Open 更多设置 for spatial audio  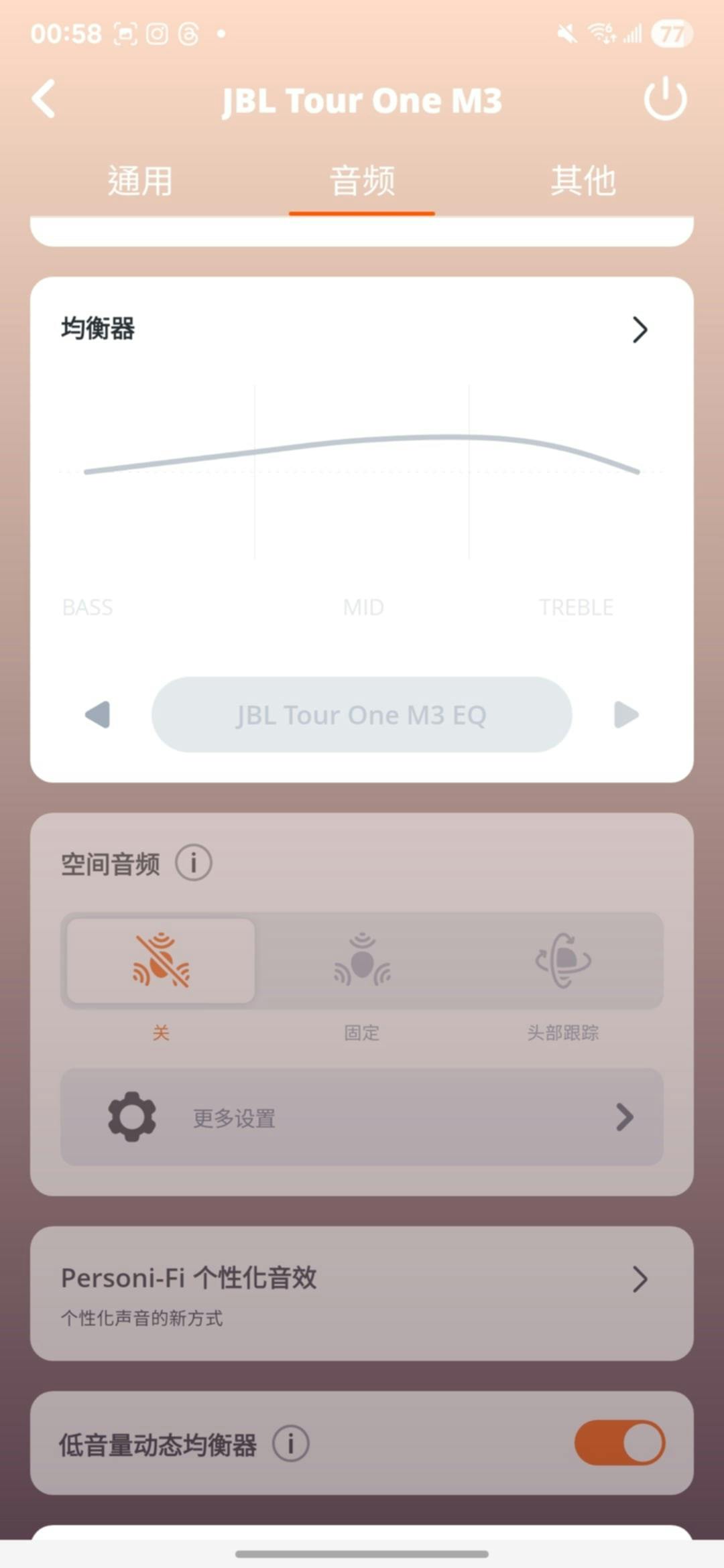point(362,1117)
